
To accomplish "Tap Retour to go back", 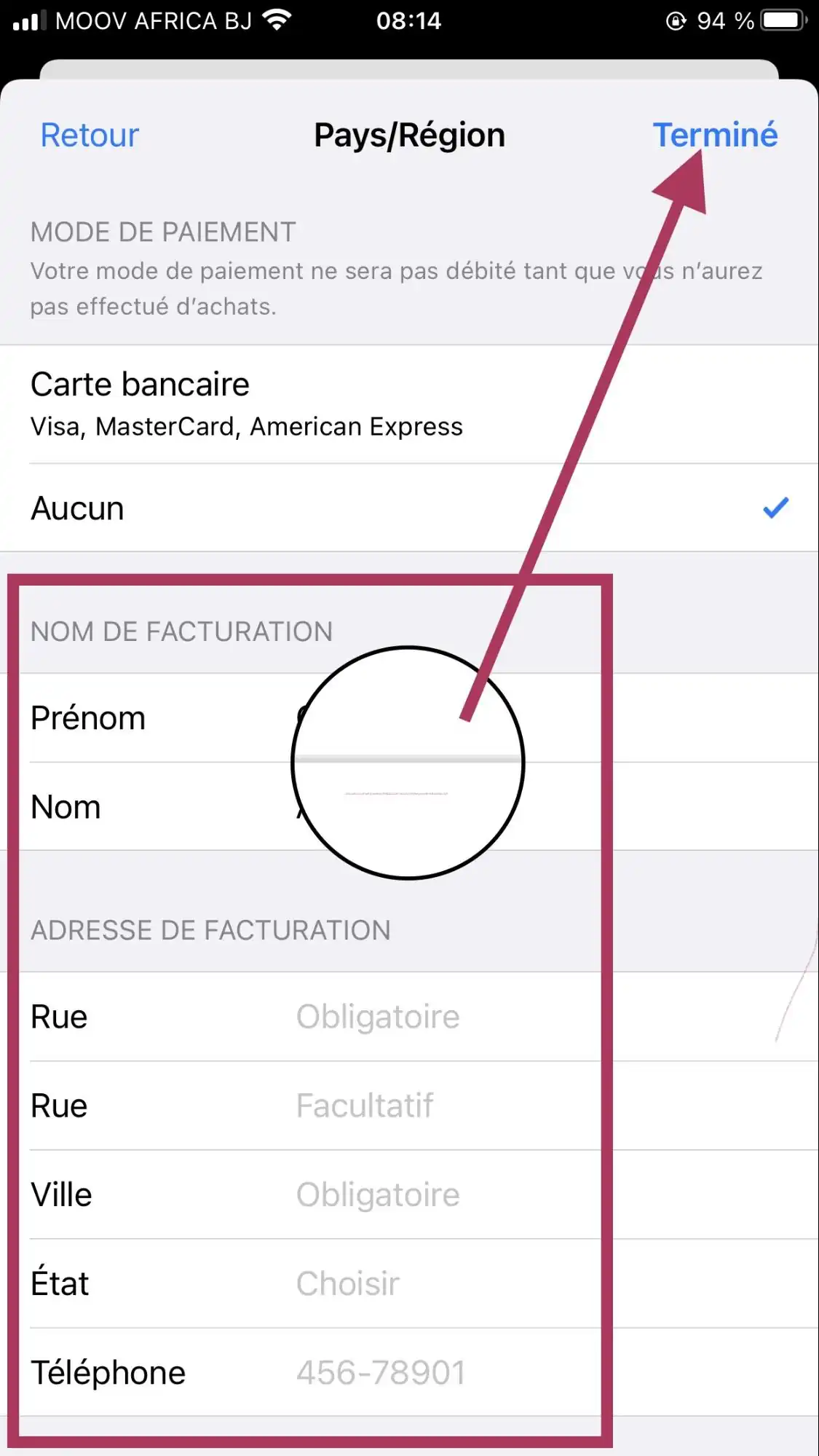I will (x=89, y=135).
